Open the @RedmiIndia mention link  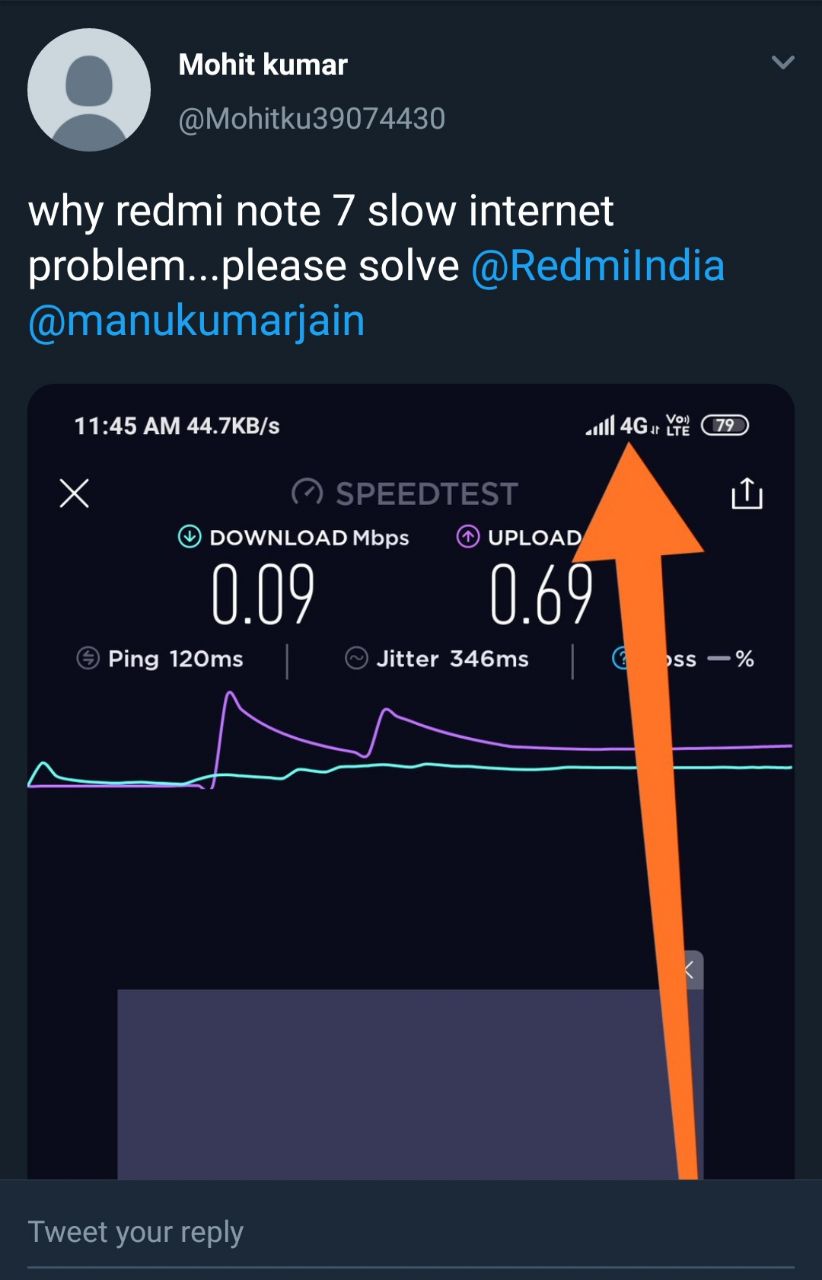[x=597, y=267]
